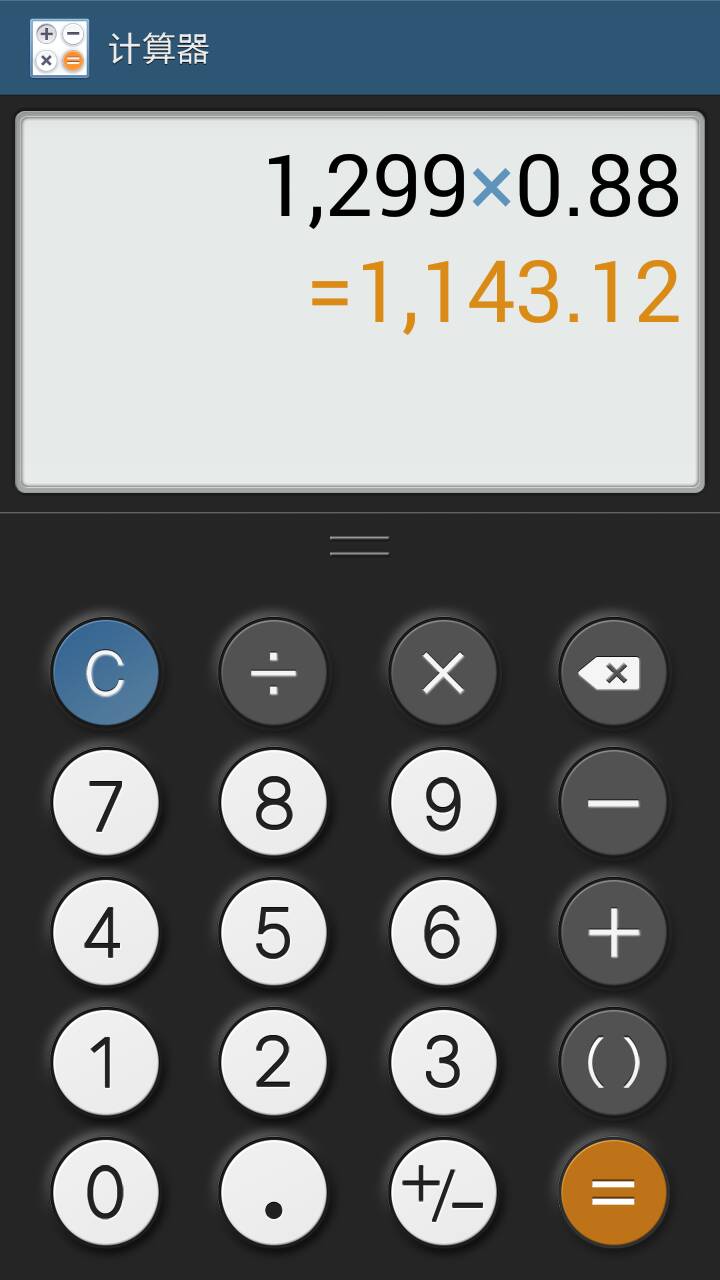Clear the calculation with C

[105, 673]
